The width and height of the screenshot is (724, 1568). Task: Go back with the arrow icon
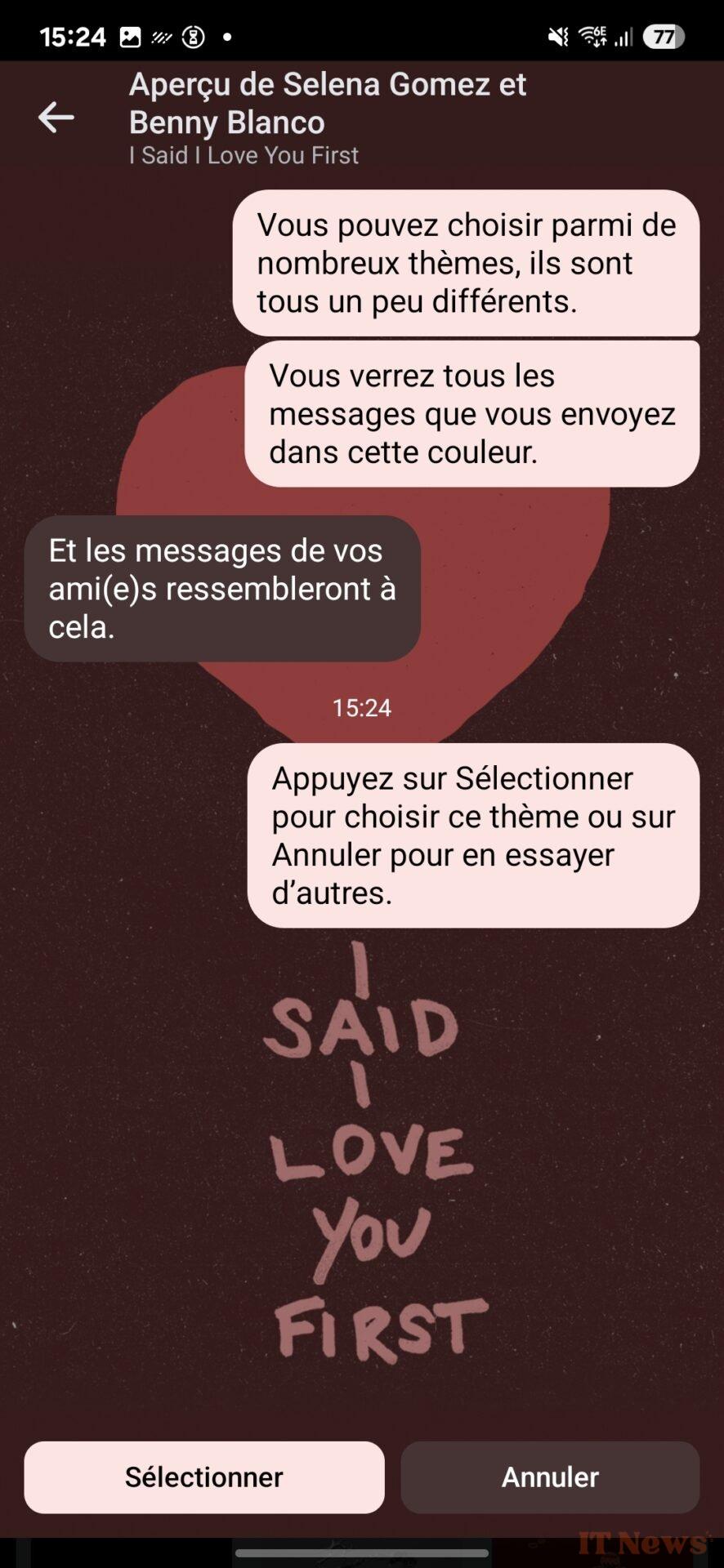(56, 118)
